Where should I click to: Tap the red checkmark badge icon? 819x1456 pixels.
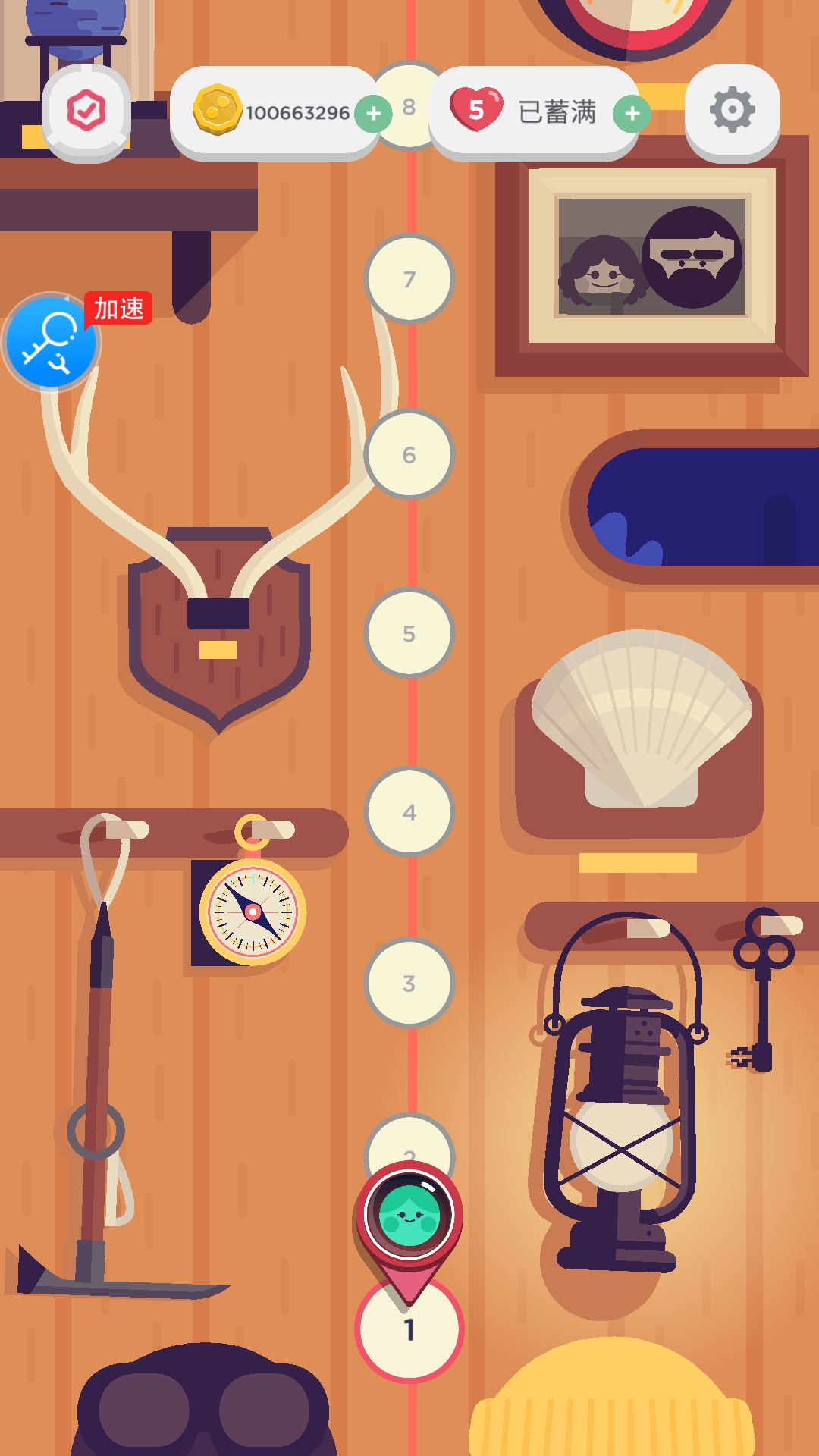click(86, 111)
